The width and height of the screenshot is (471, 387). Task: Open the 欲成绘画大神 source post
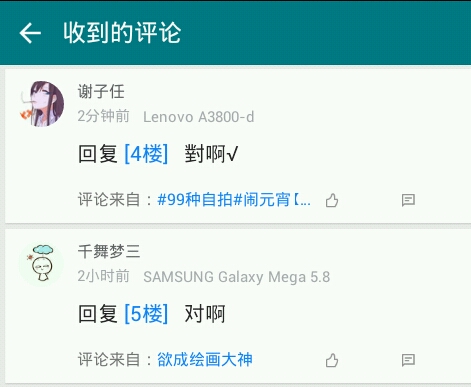pos(205,360)
